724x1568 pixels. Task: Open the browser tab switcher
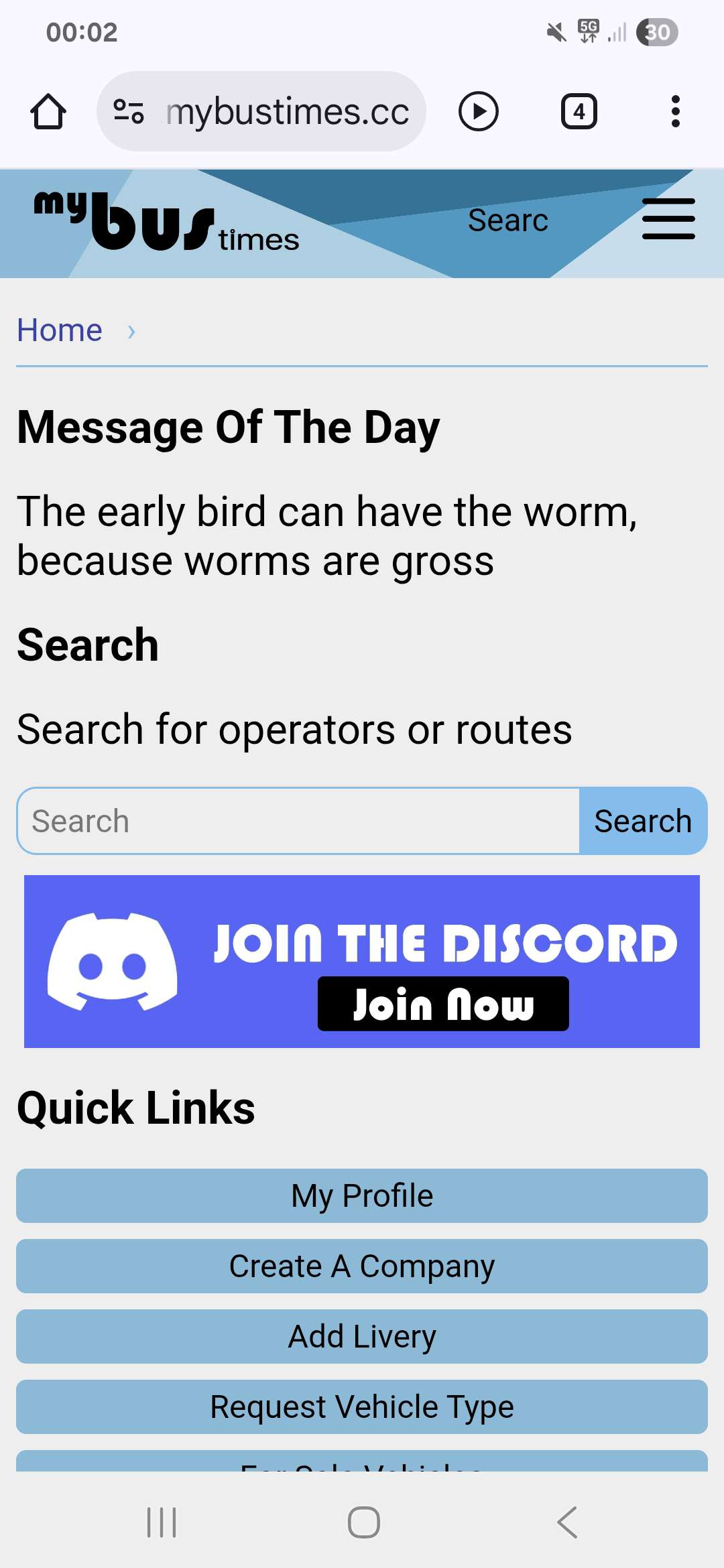(579, 111)
